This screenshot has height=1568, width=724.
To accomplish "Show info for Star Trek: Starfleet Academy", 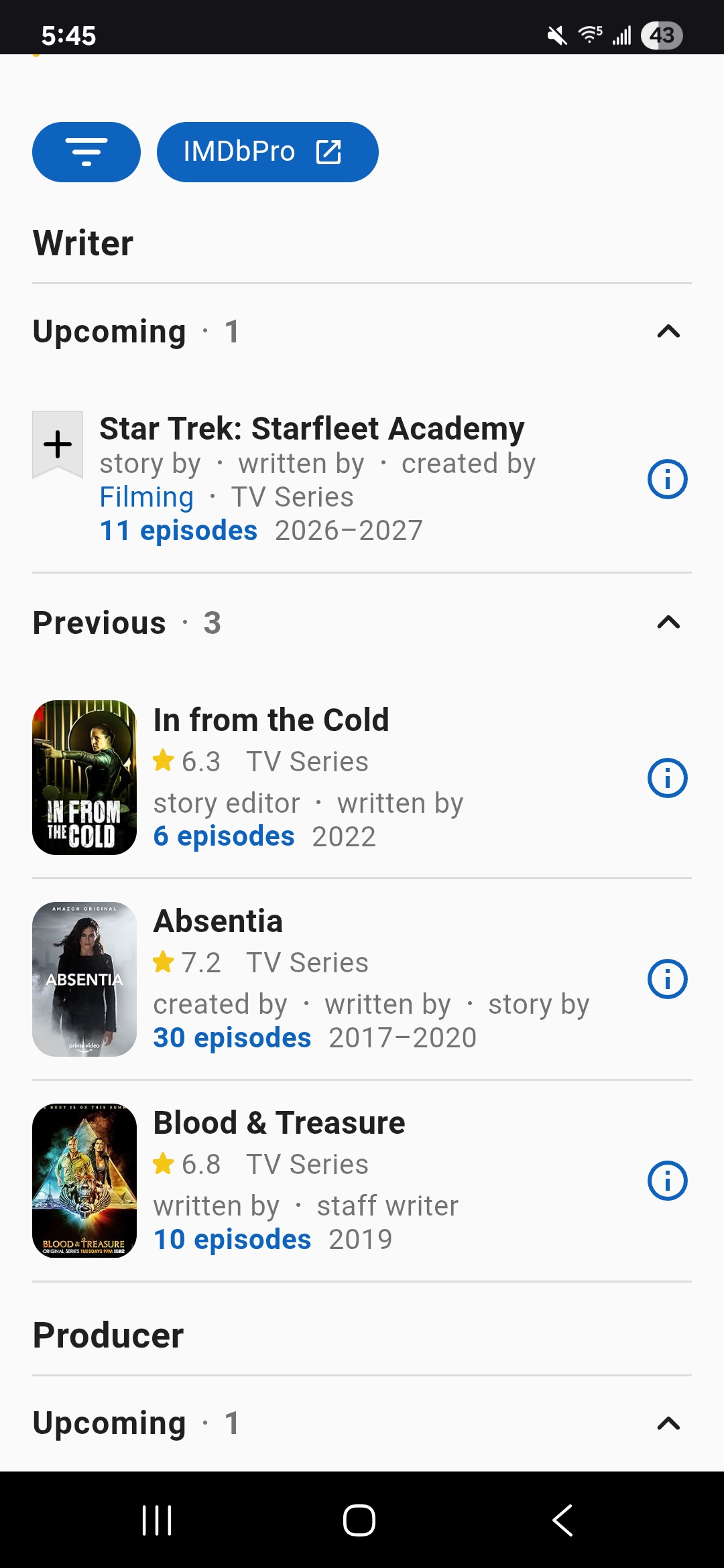I will coord(667,479).
